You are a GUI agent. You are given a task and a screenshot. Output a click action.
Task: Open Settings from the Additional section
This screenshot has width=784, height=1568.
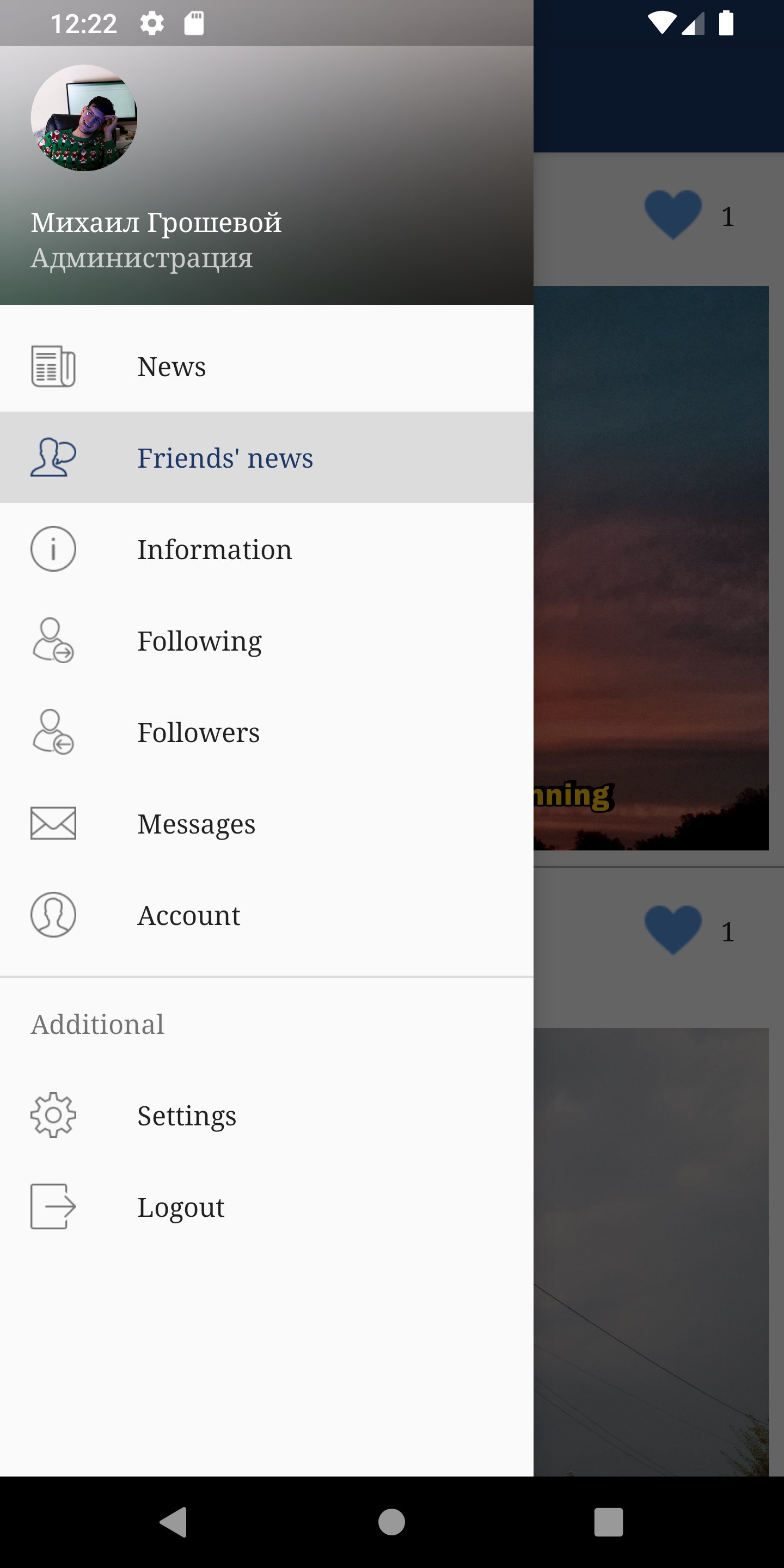(187, 1116)
